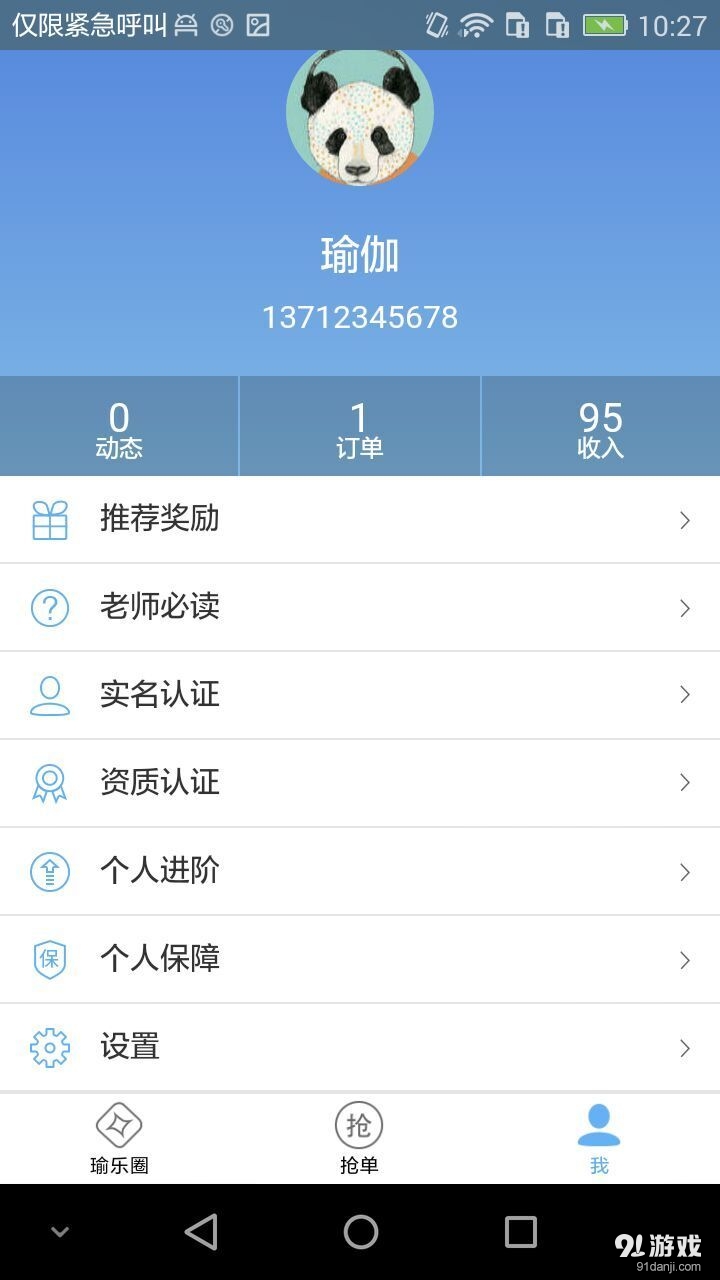Image resolution: width=720 pixels, height=1280 pixels.
Task: Tap the 抢单 grab-order icon
Action: [x=359, y=1124]
